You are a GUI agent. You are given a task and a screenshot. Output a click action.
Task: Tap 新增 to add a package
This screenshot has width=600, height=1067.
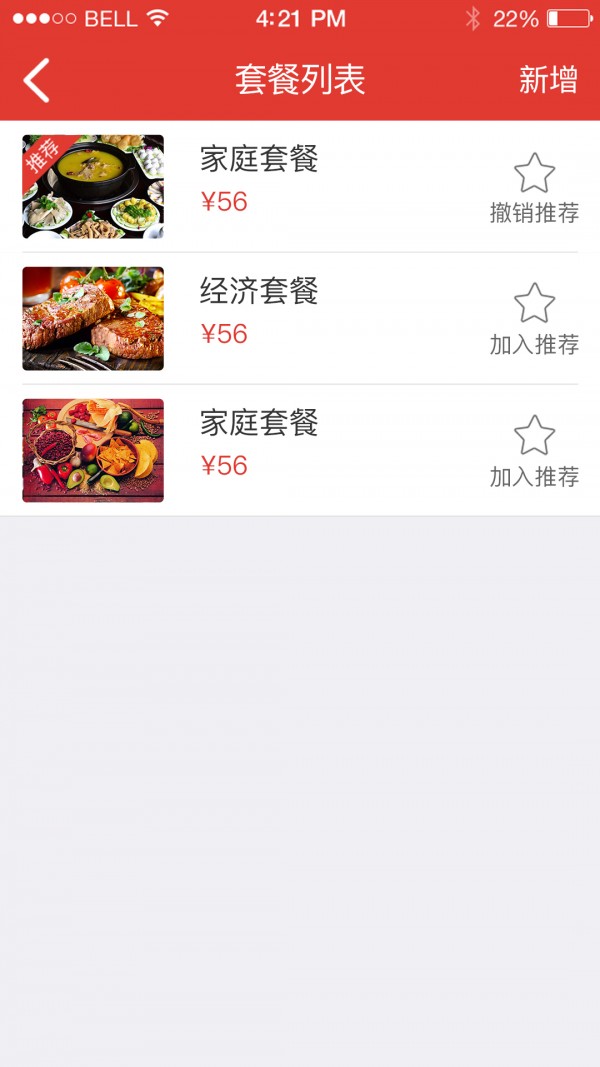tap(548, 80)
